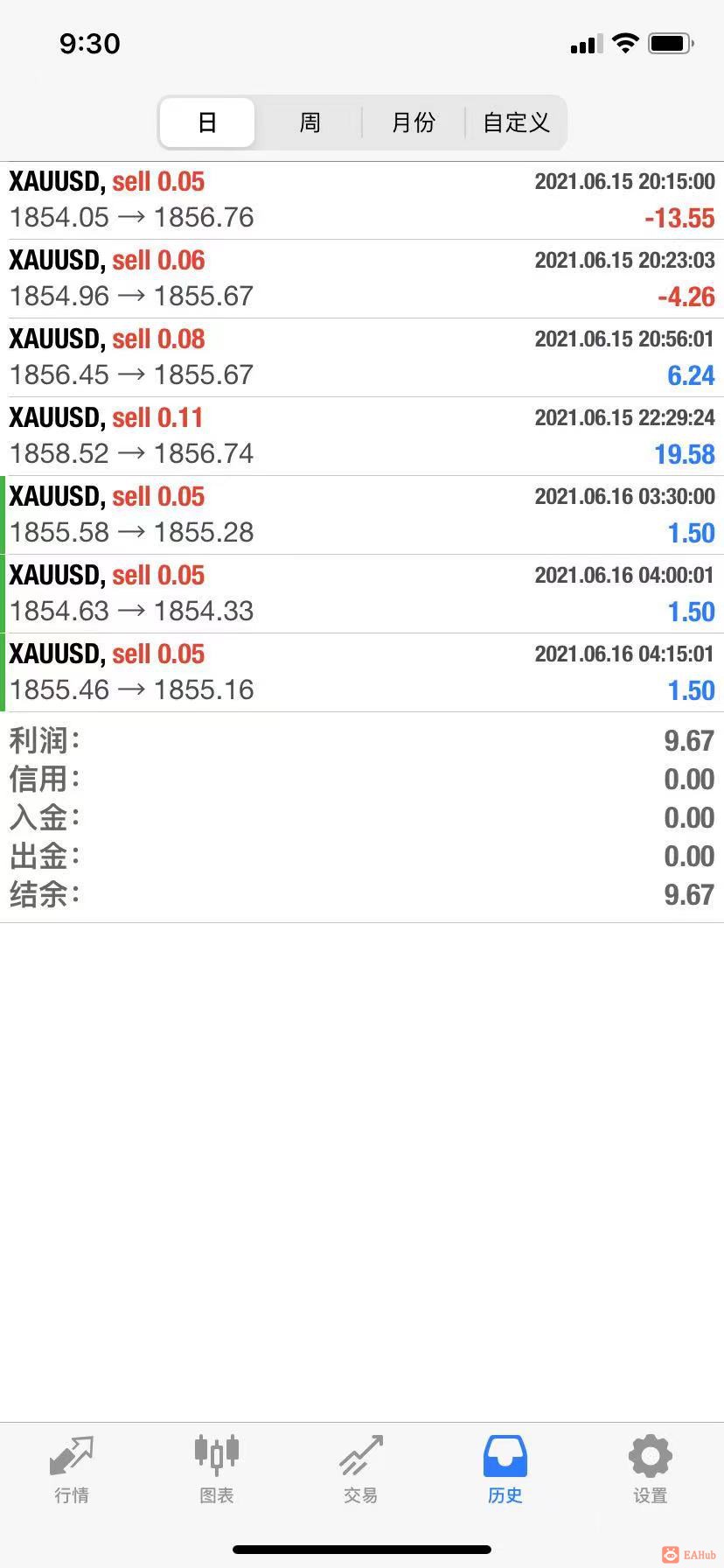Open the trade closed at 03:30:00
This screenshot has height=1568, width=724.
pyautogui.click(x=362, y=515)
